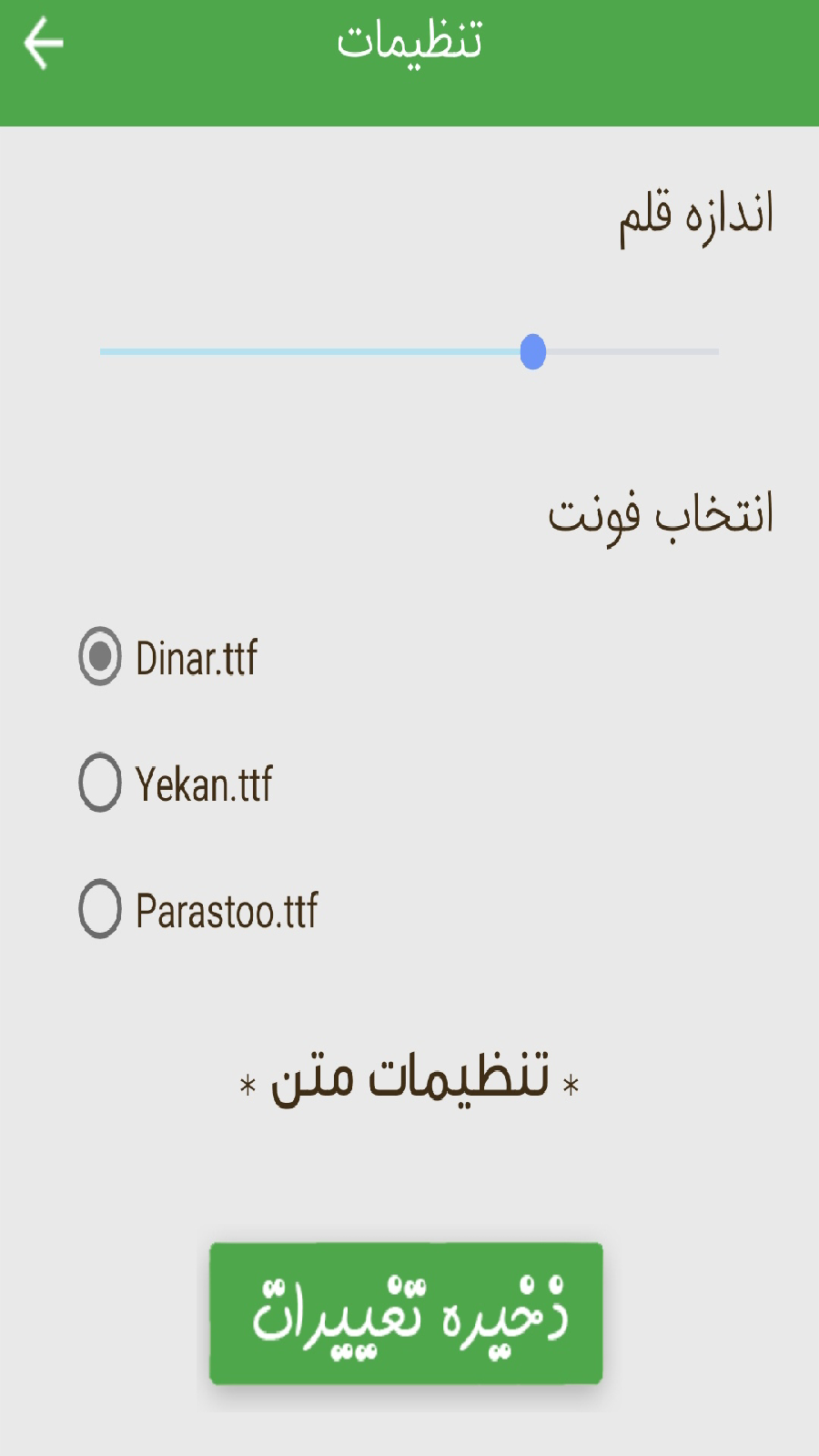819x1456 pixels.
Task: Switch font selection to Yekan.ttf
Action: (x=100, y=781)
